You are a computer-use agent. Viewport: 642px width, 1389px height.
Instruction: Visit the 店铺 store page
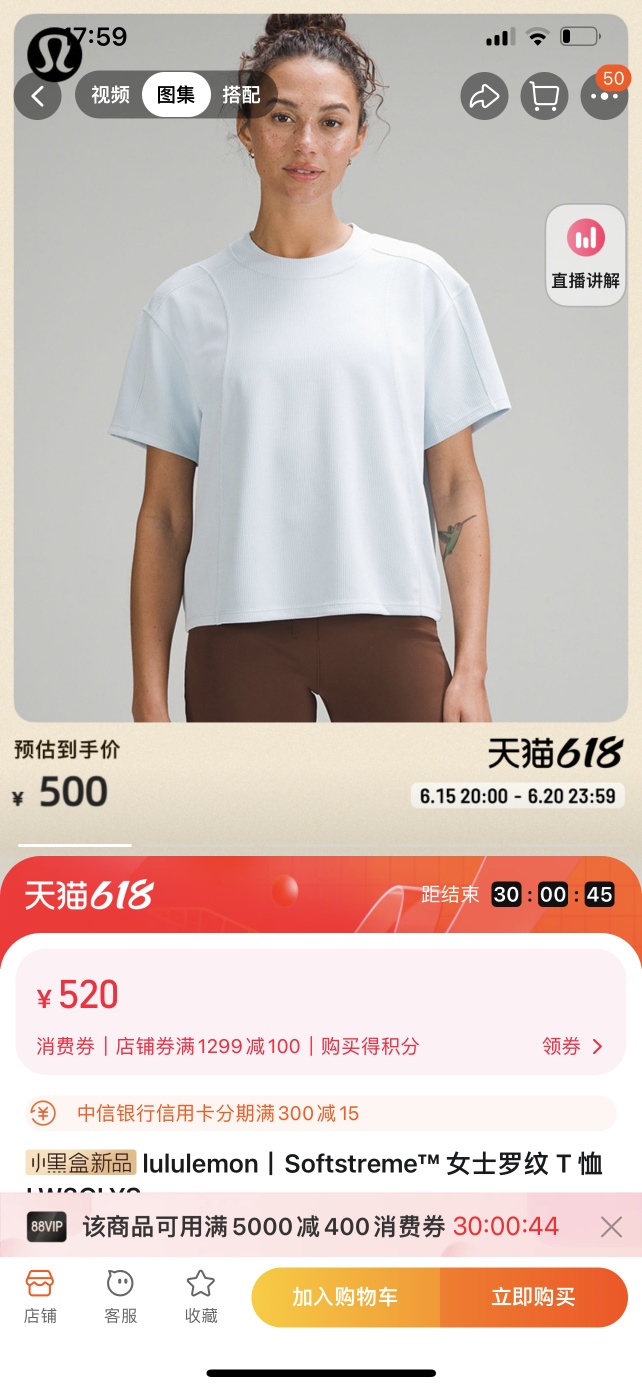click(x=40, y=1297)
